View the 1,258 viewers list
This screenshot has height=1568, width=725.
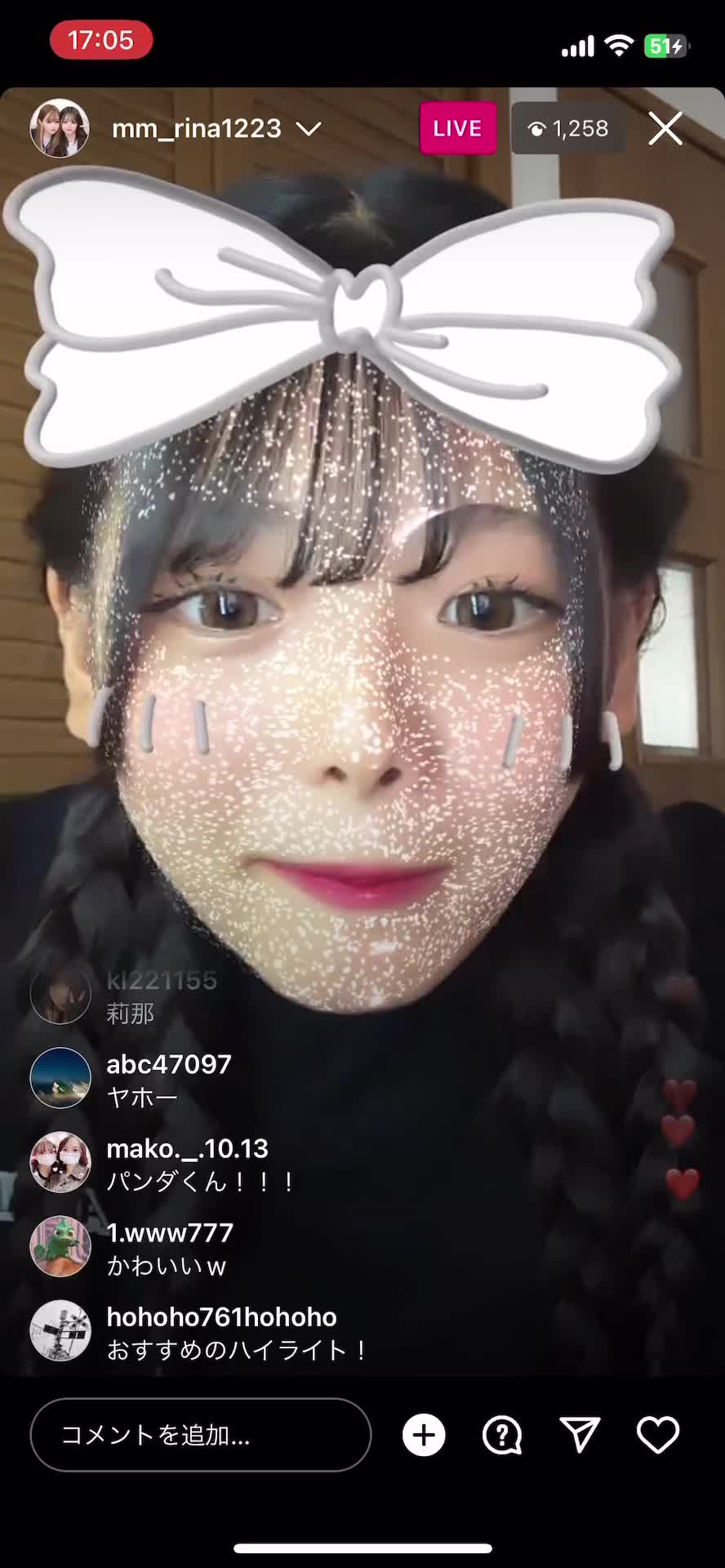pos(569,129)
